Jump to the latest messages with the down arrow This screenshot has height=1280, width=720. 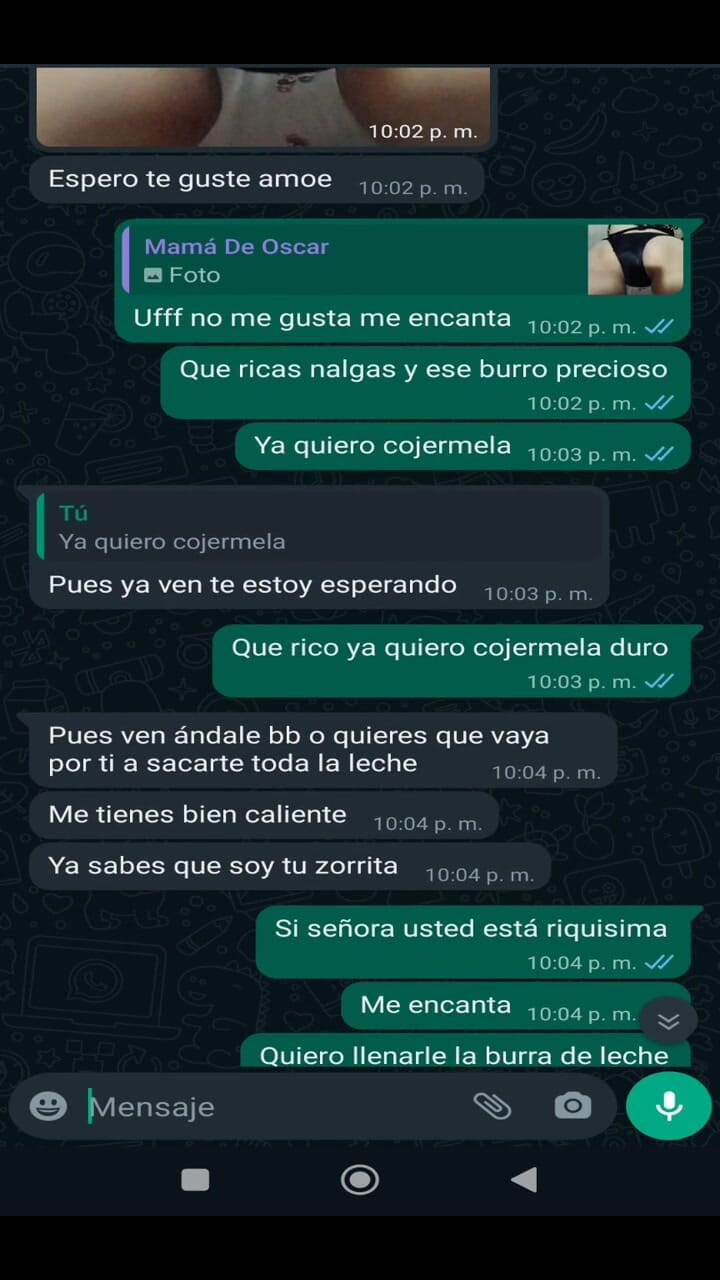(668, 1021)
